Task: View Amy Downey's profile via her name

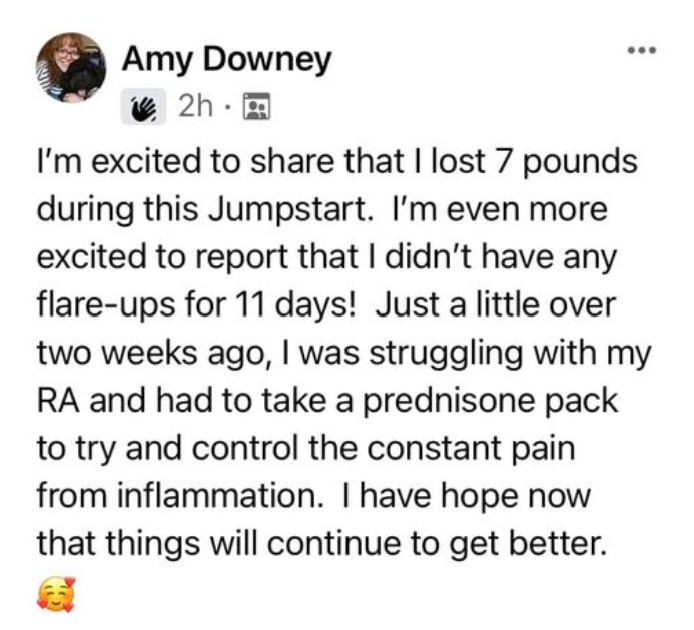Action: 225,60
